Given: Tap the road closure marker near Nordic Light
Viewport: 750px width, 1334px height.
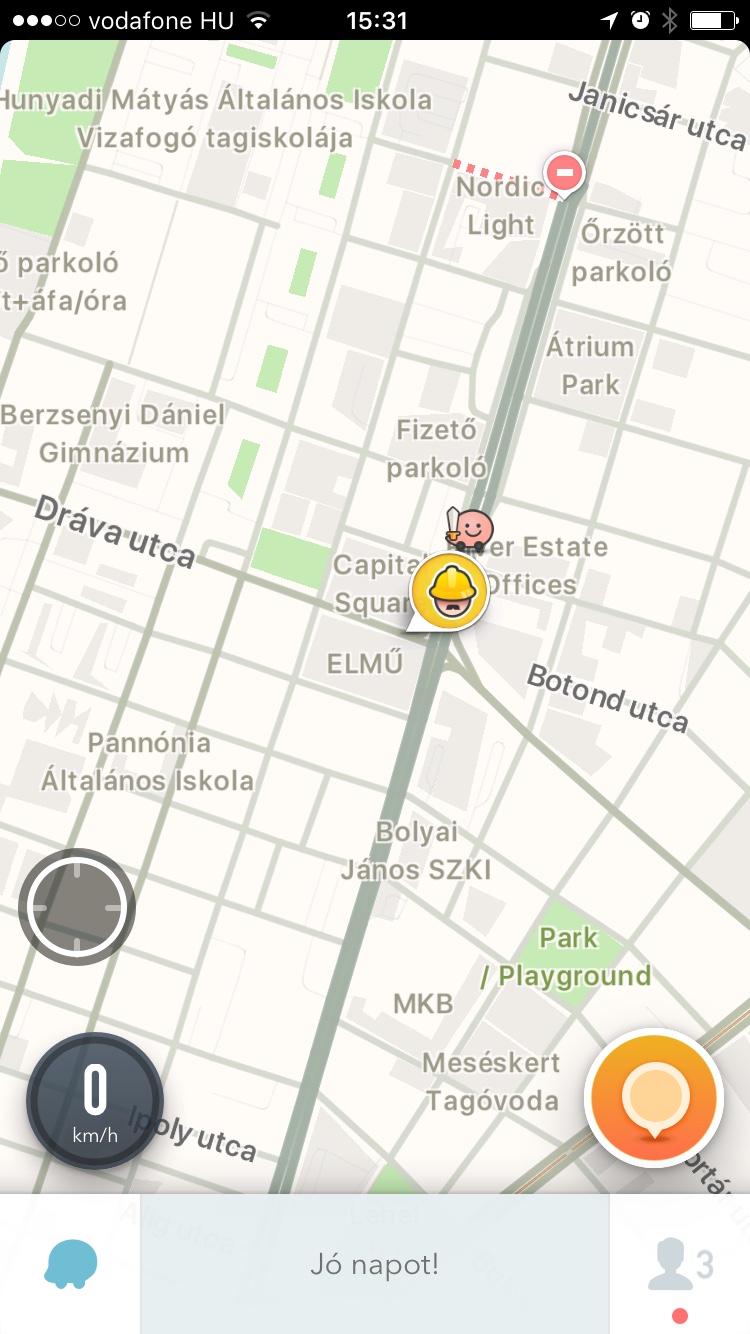Looking at the screenshot, I should 563,175.
